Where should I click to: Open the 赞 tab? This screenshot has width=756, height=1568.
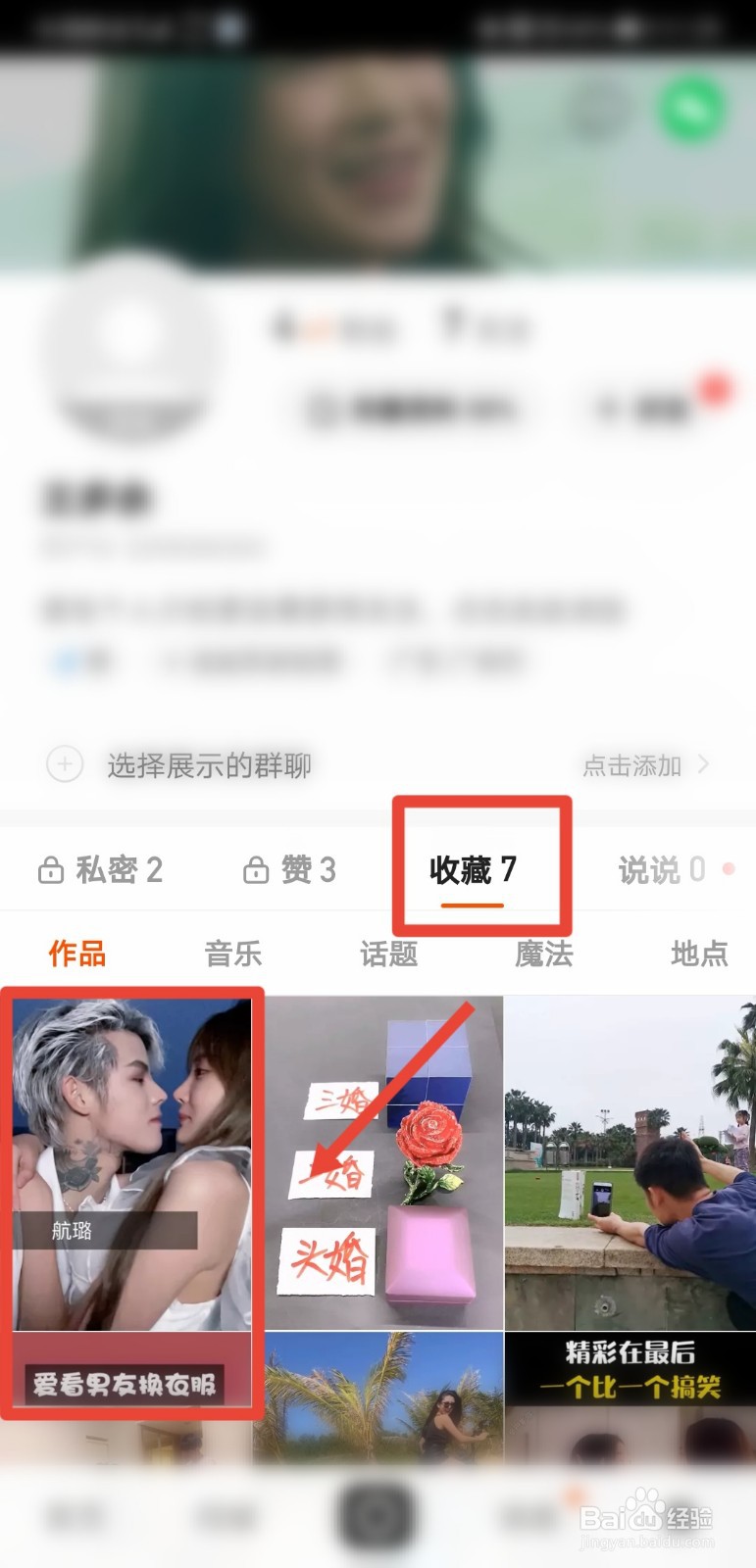[x=290, y=869]
